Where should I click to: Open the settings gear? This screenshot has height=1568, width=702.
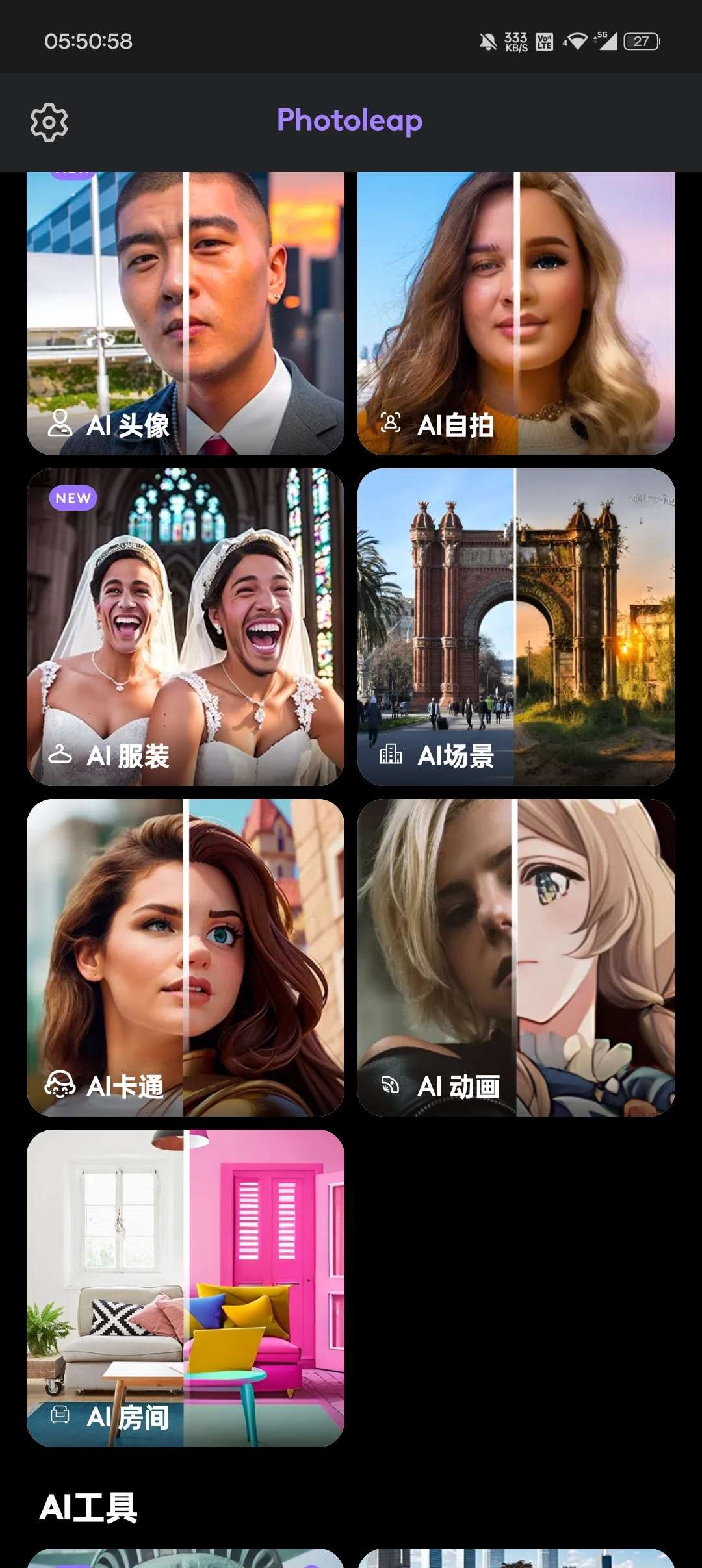pyautogui.click(x=49, y=122)
